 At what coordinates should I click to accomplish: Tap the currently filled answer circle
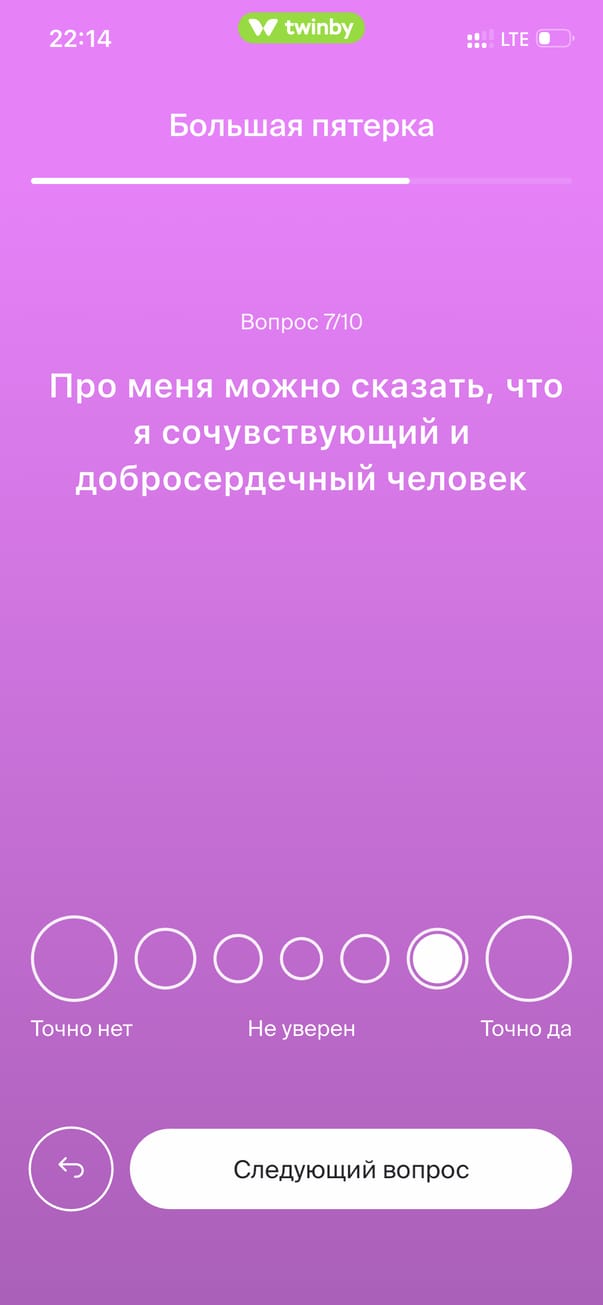437,958
